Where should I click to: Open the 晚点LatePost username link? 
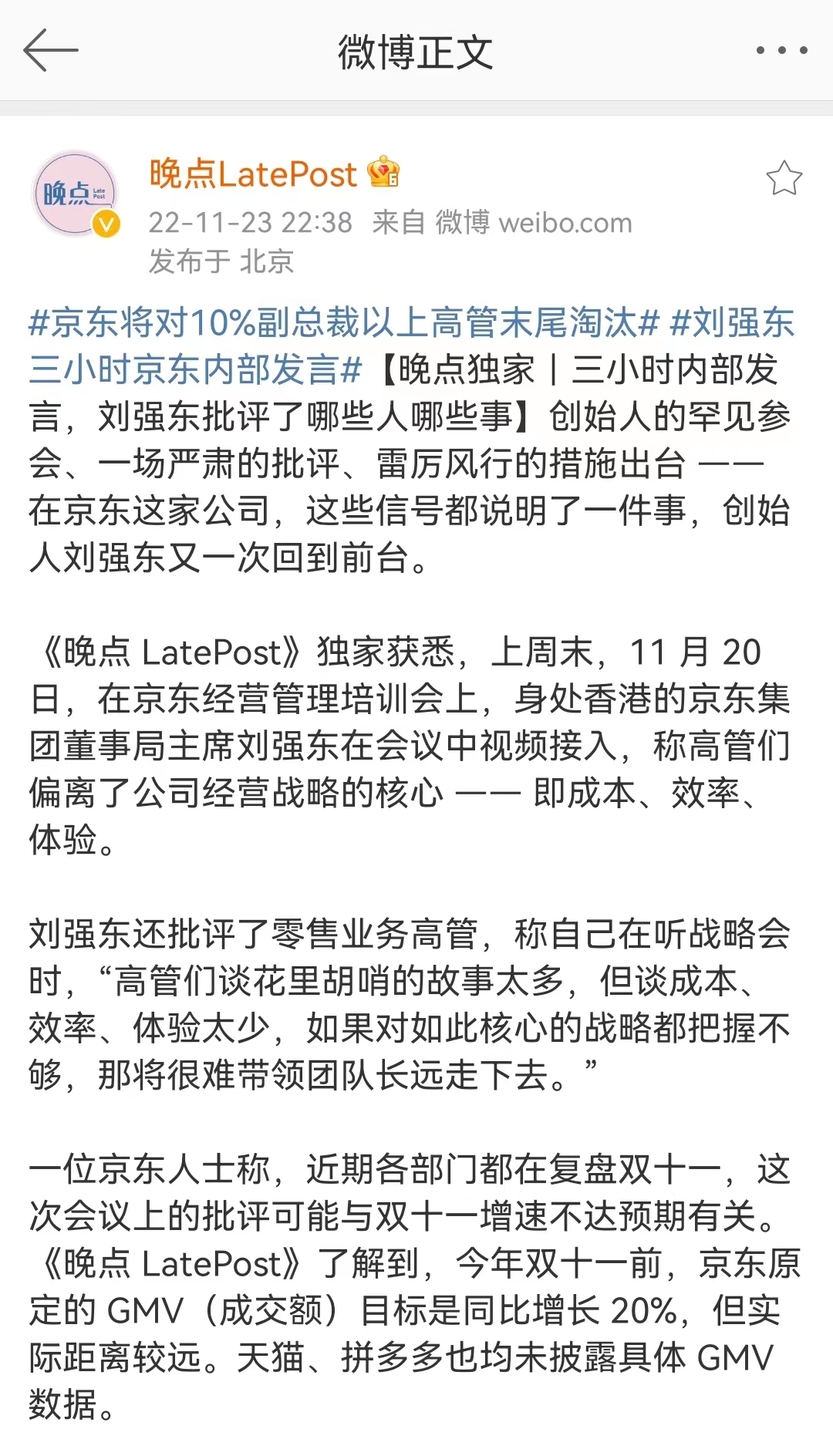(253, 174)
